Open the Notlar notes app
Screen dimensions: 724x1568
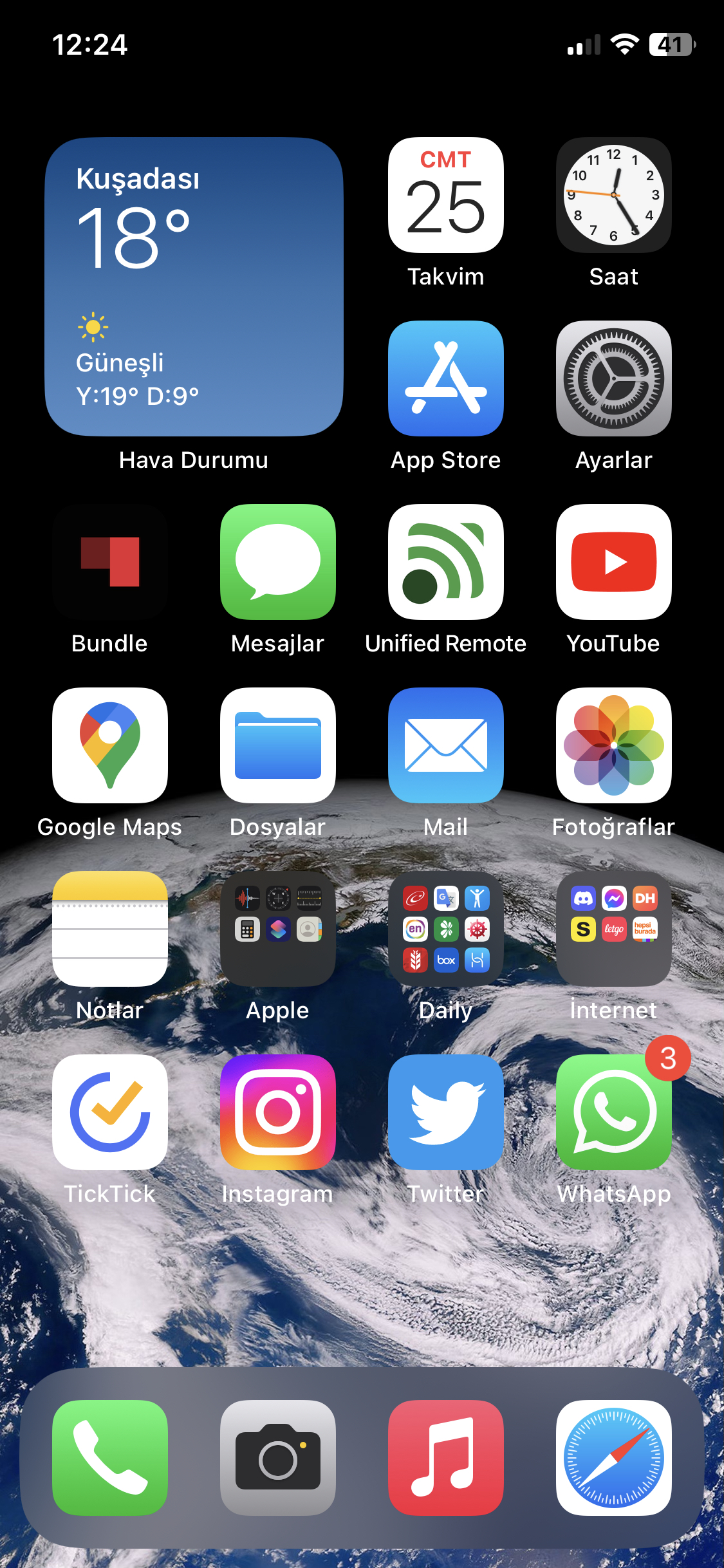pos(110,929)
